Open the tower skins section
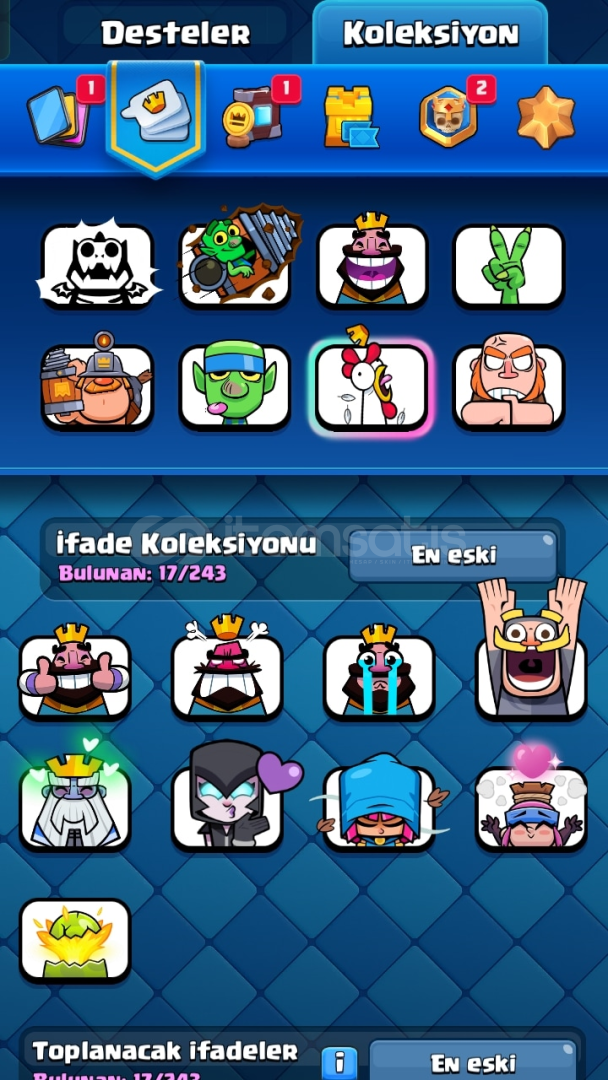Viewport: 608px width, 1080px height. pos(350,116)
